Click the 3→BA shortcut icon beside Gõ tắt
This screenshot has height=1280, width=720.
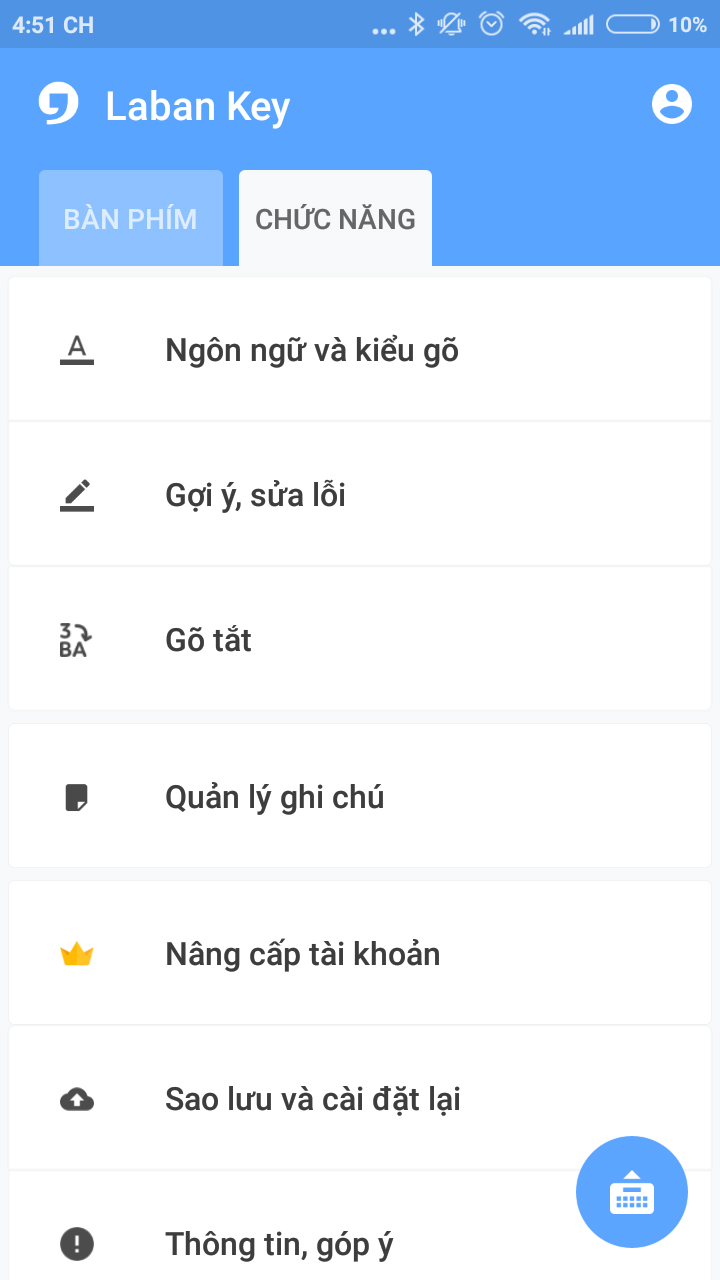pyautogui.click(x=75, y=639)
